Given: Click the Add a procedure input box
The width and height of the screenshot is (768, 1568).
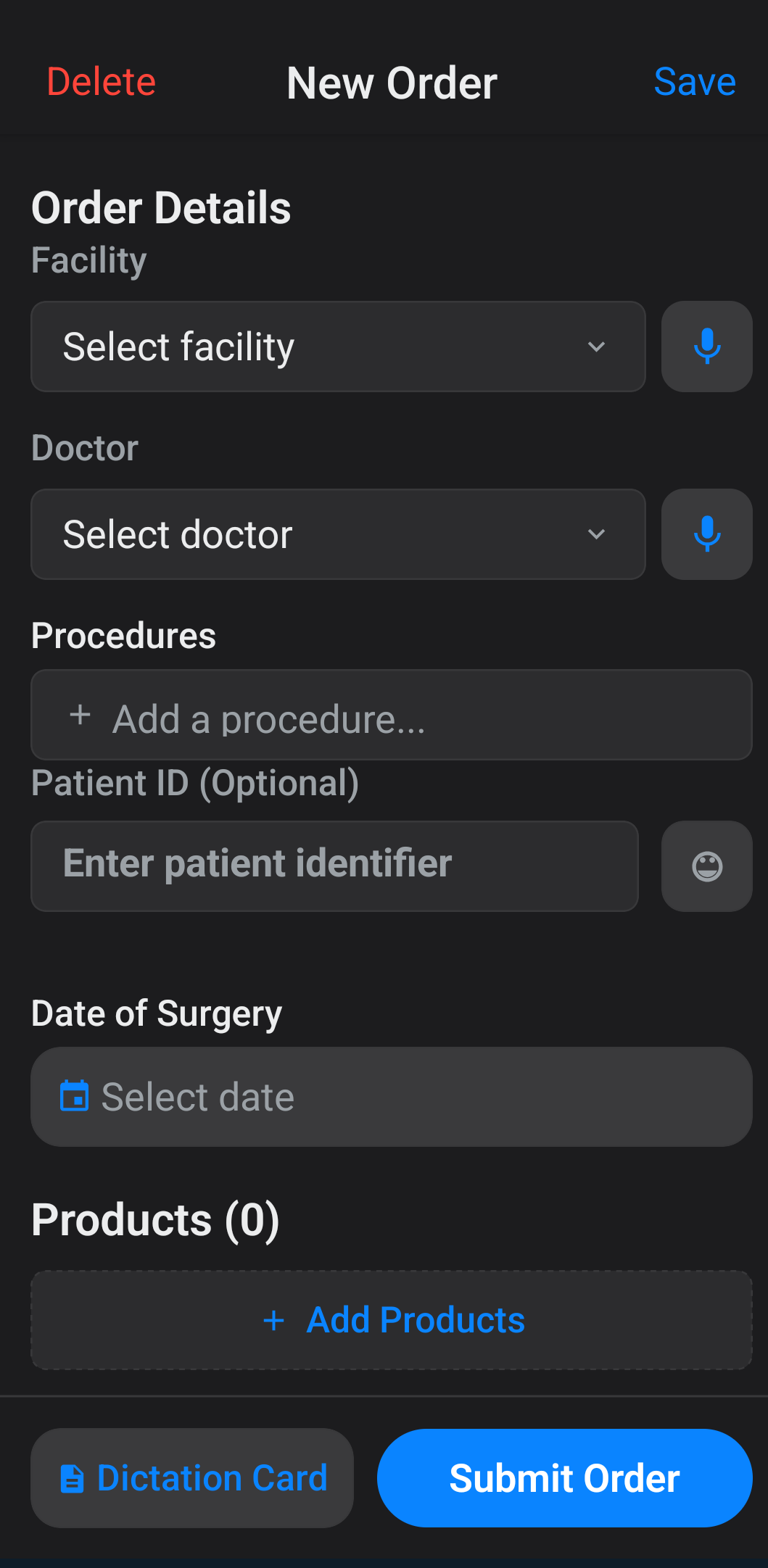Looking at the screenshot, I should click(x=391, y=715).
